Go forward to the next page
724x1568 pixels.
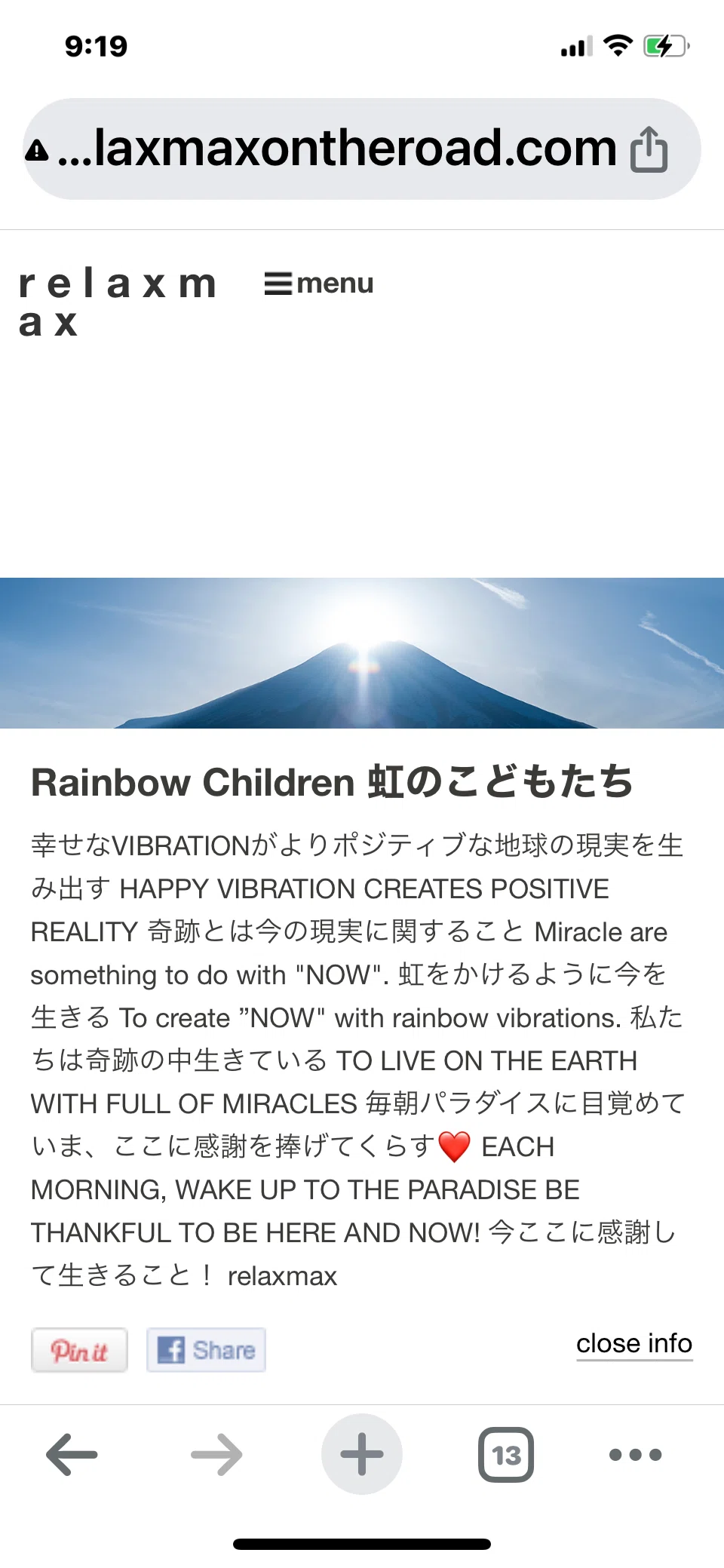pos(216,1454)
